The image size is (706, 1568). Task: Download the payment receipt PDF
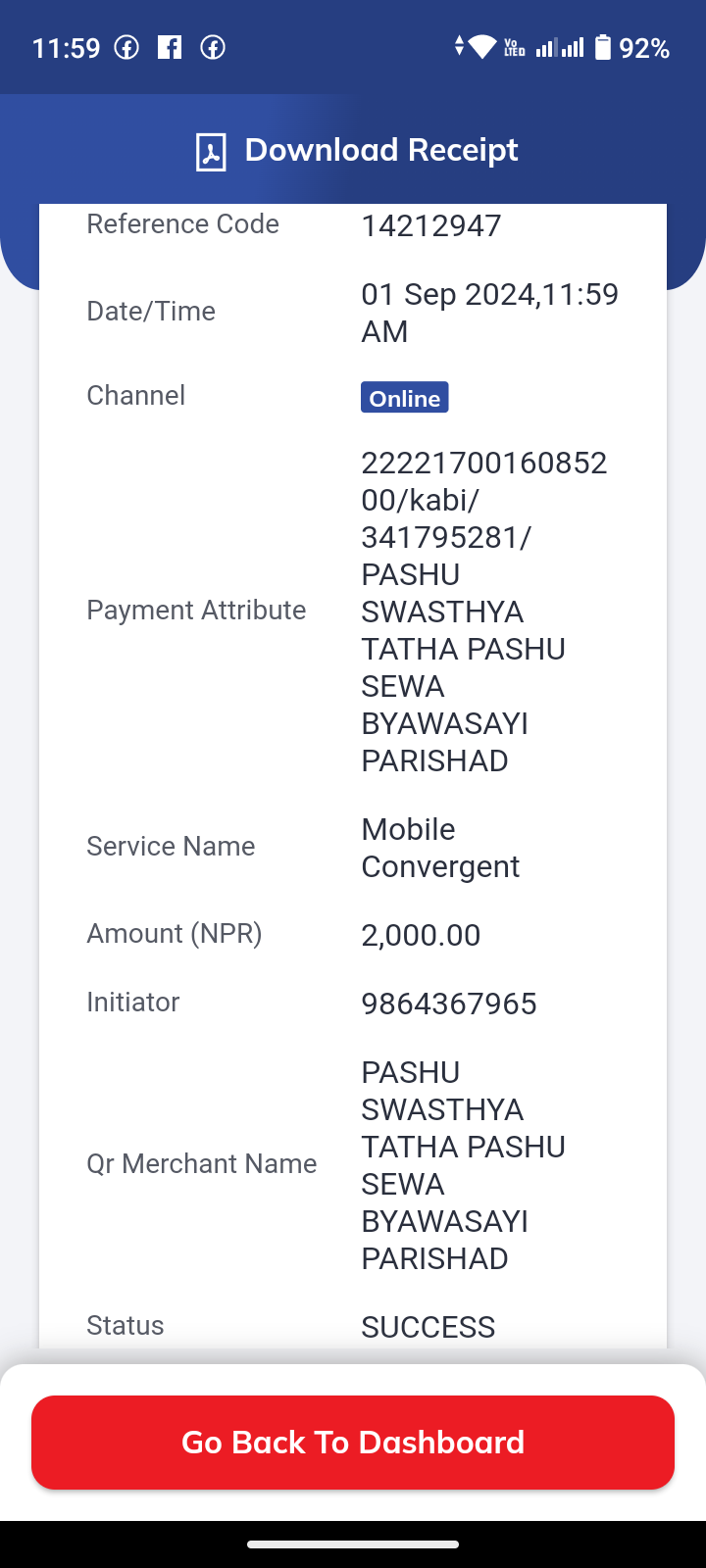(356, 151)
